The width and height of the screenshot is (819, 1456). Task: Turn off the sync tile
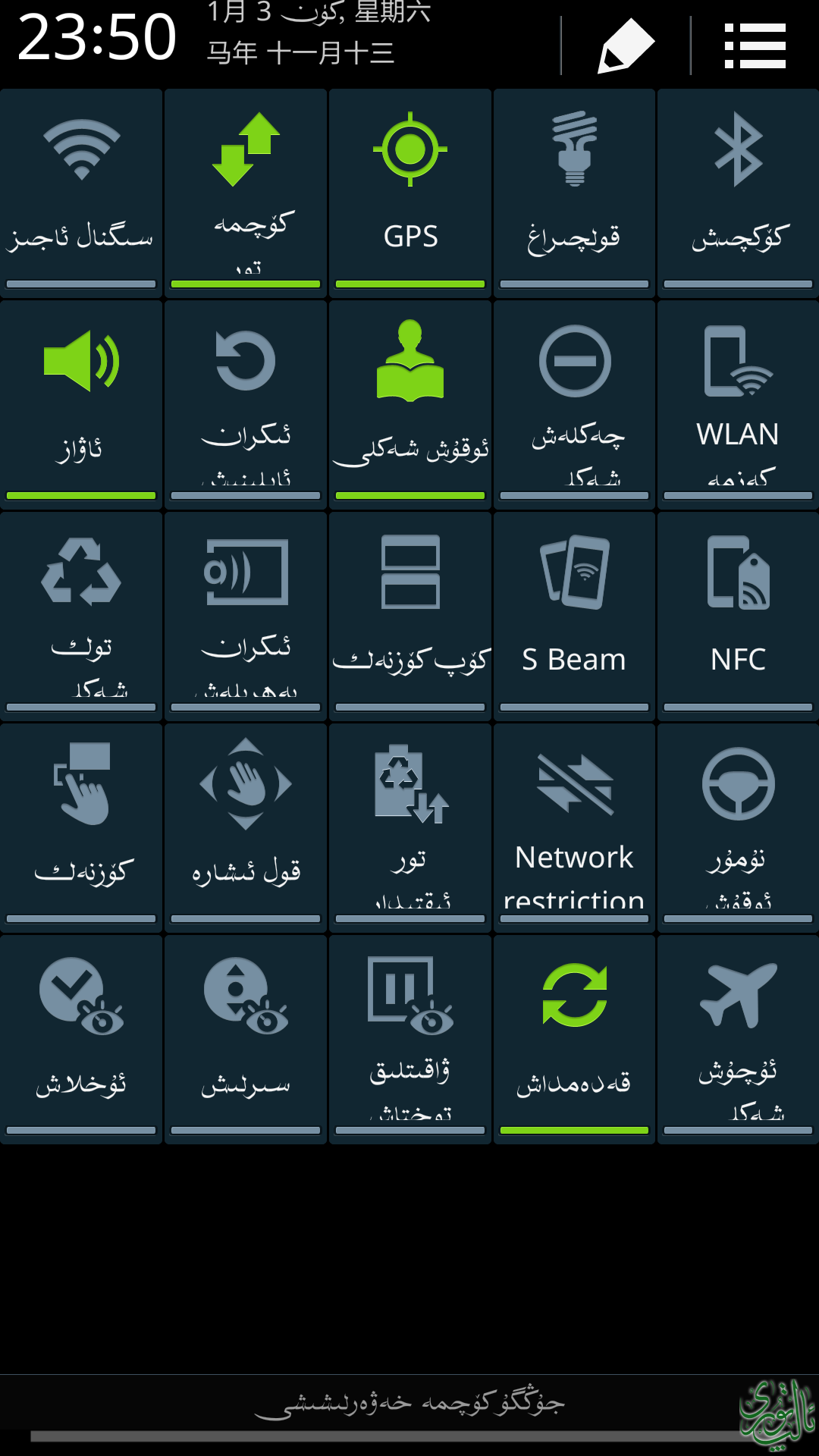[x=574, y=1037]
